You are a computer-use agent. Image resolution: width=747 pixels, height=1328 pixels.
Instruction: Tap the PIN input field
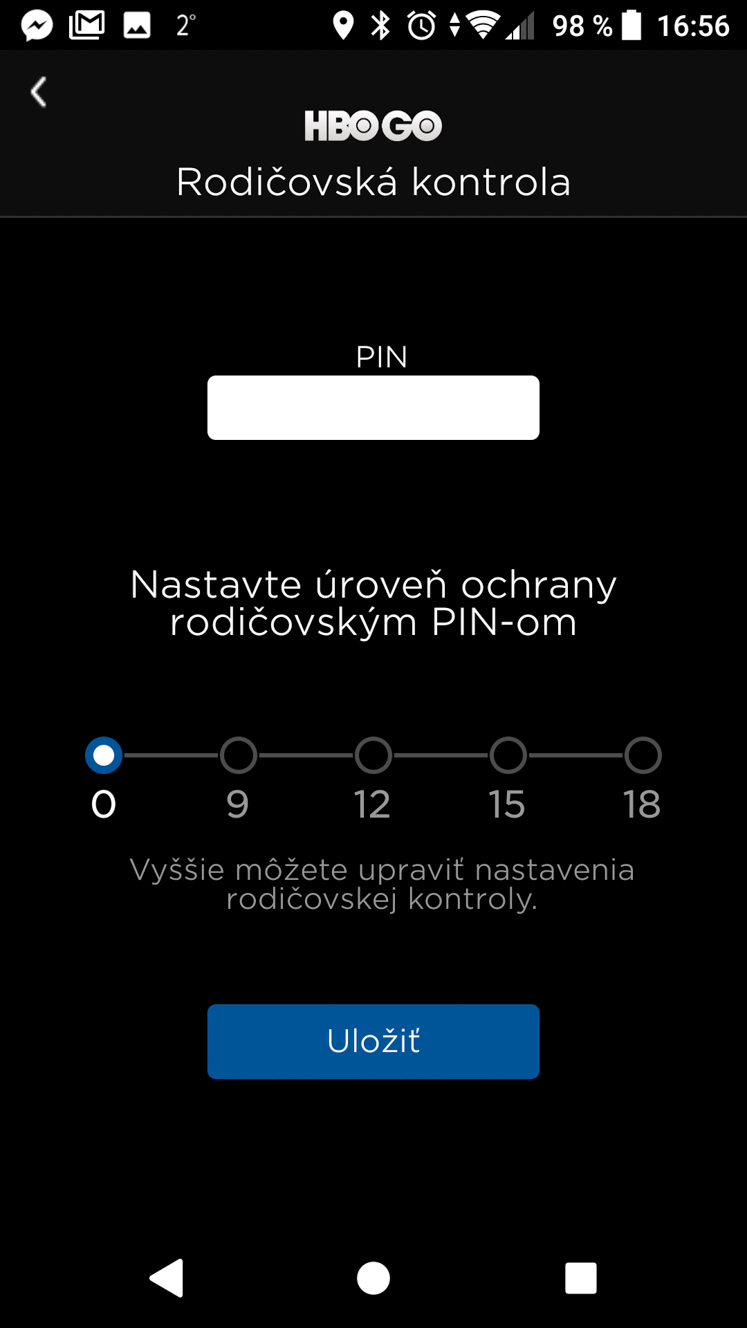pos(373,407)
